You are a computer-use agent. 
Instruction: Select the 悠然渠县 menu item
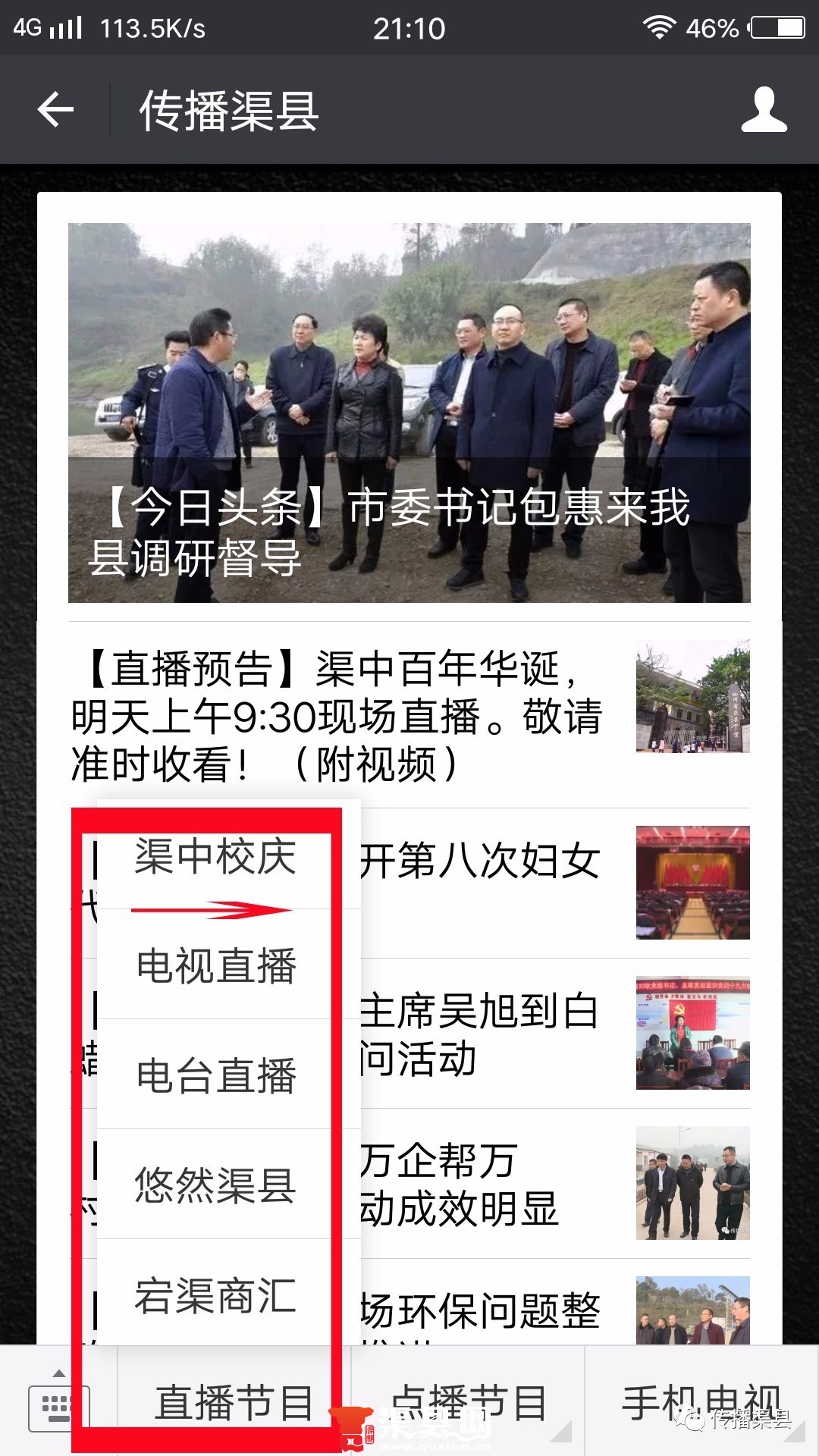tap(215, 1185)
